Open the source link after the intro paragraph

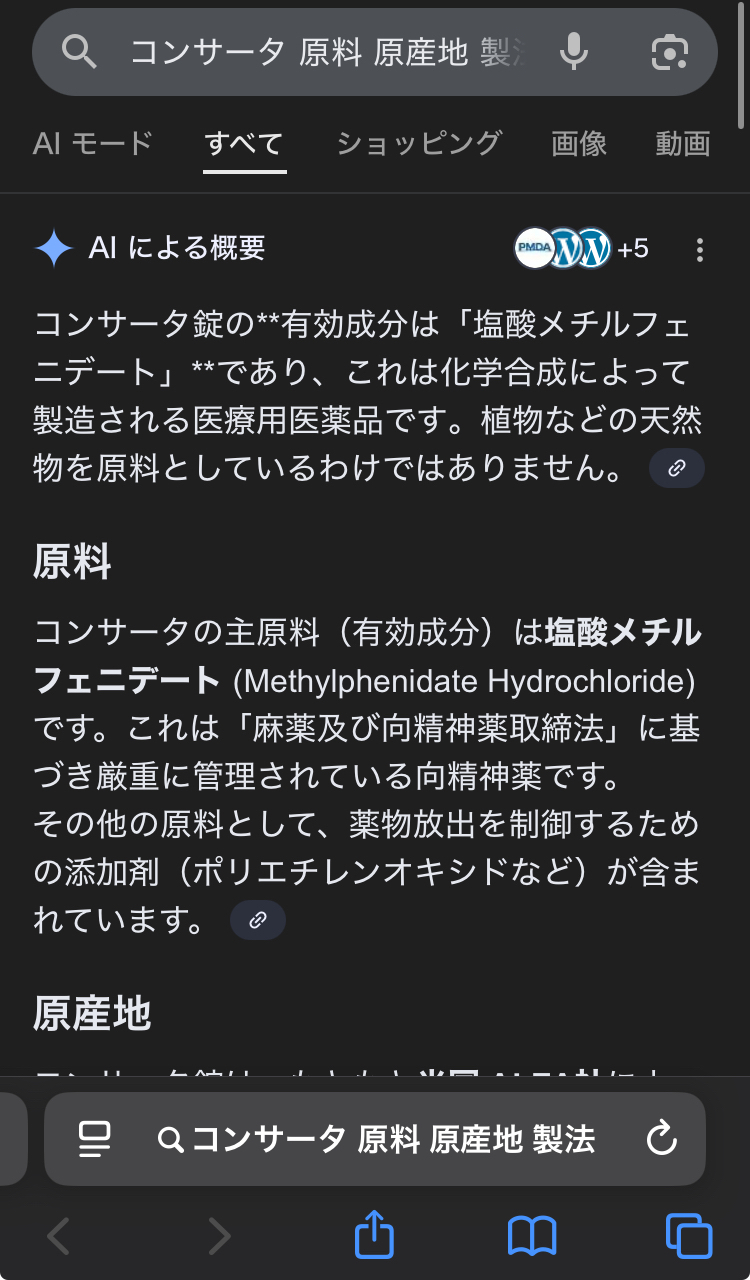[x=677, y=468]
